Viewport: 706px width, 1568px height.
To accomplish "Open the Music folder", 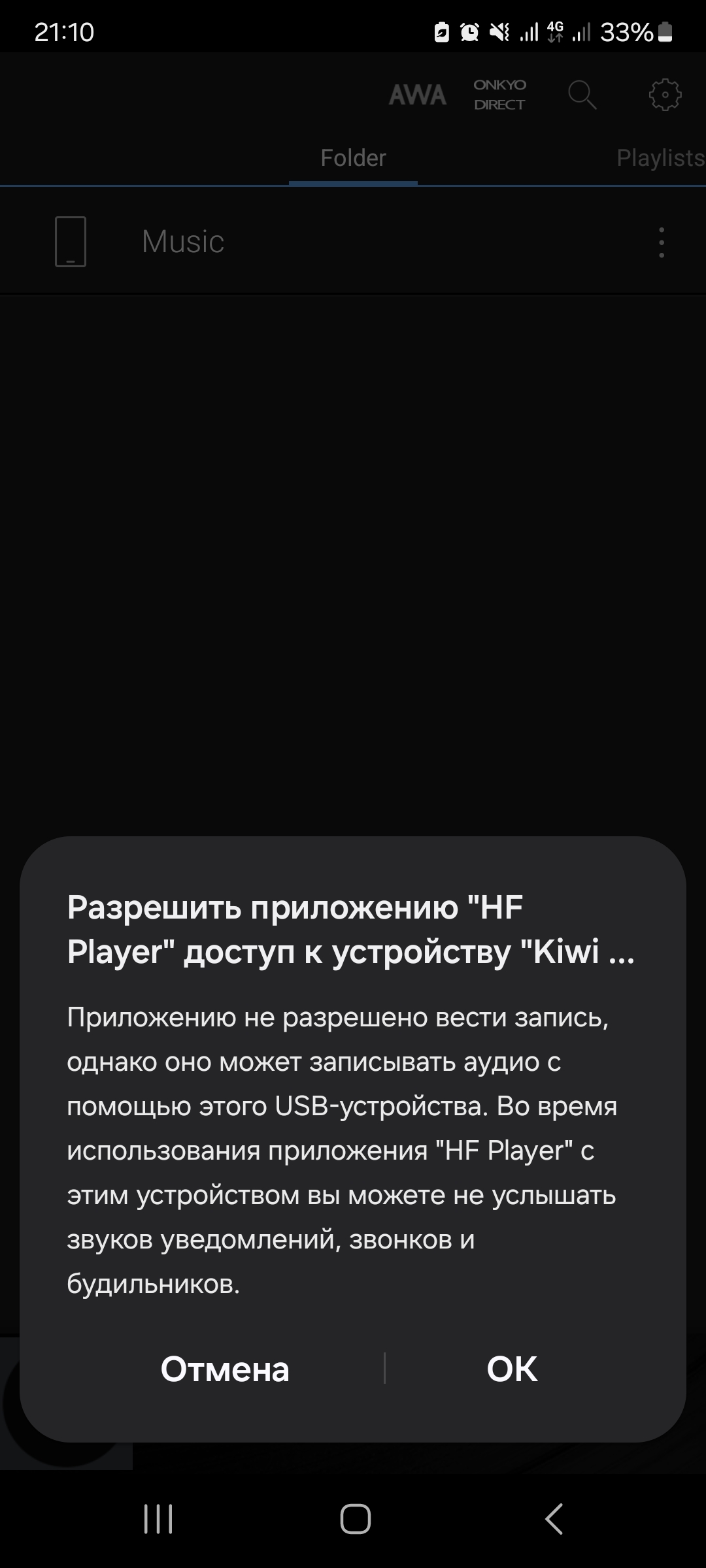I will tap(183, 242).
